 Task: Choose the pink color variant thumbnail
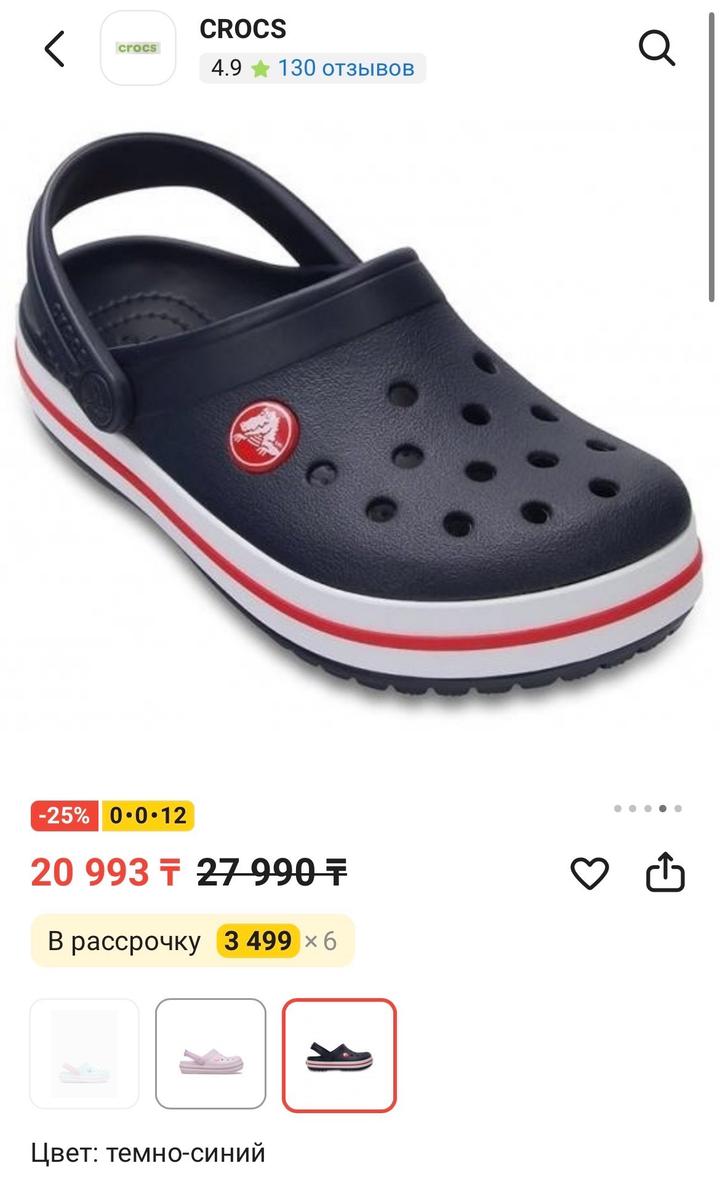pos(211,1054)
